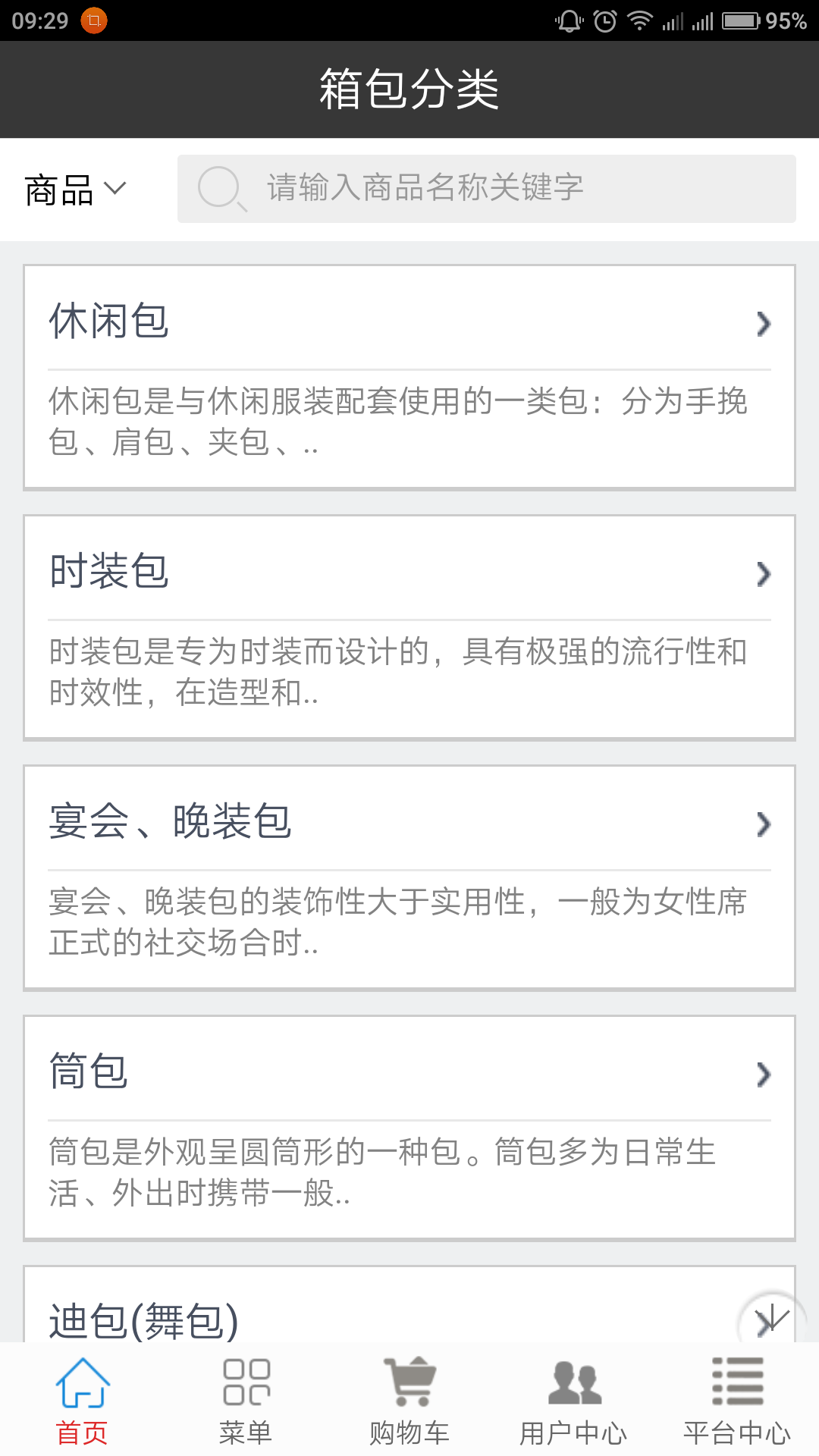The width and height of the screenshot is (819, 1456).
Task: Open the 休闲包 category
Action: point(409,322)
